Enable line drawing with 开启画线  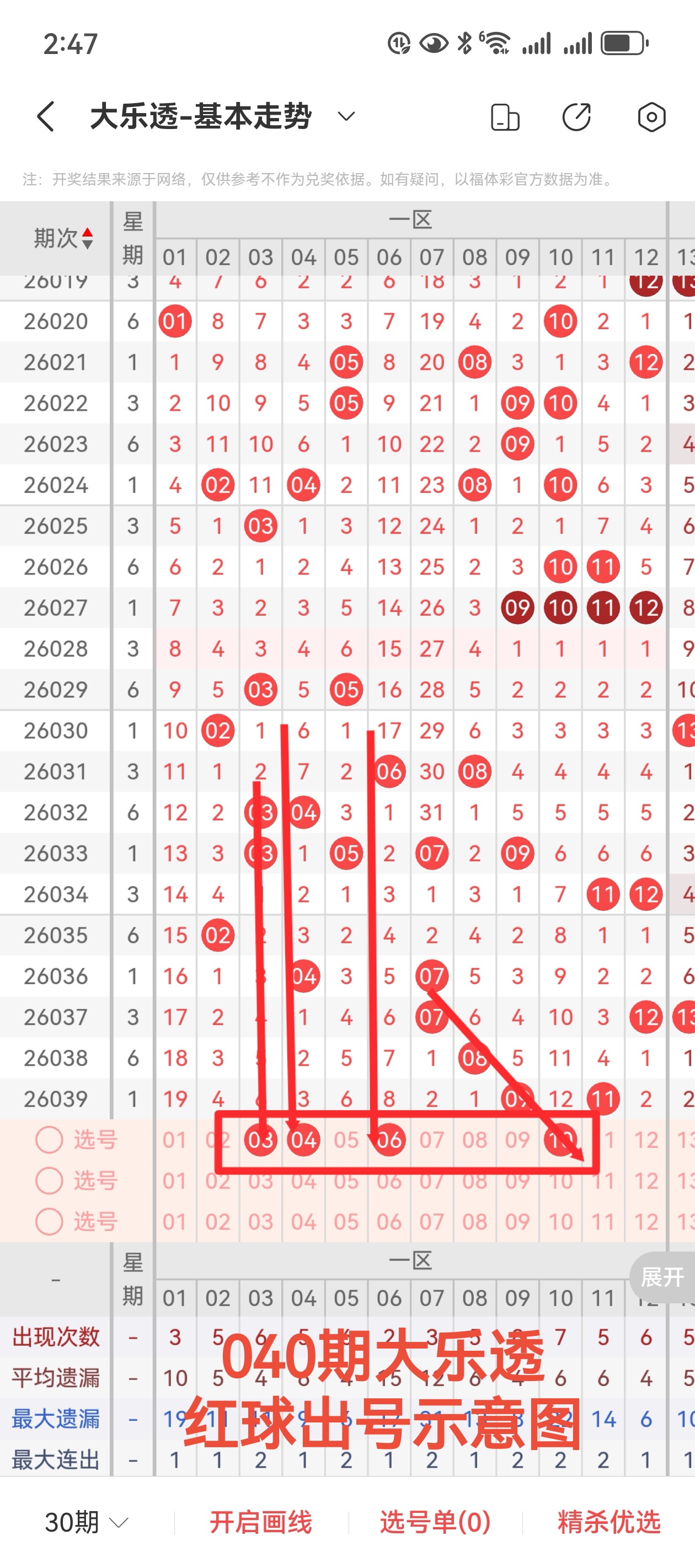pos(261,1522)
